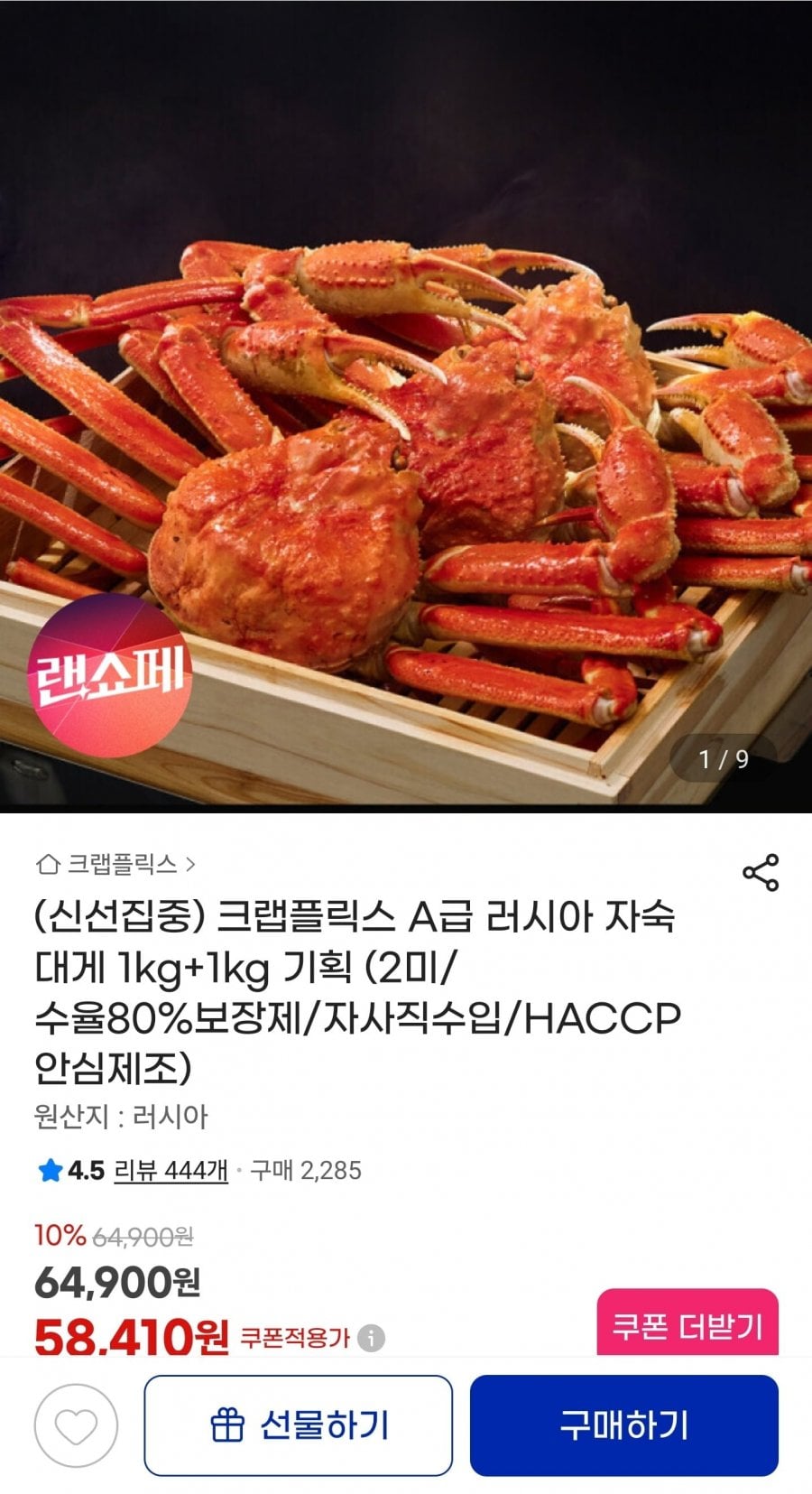Share this crab product
Viewport: 812px width, 1494px height.
point(760,872)
